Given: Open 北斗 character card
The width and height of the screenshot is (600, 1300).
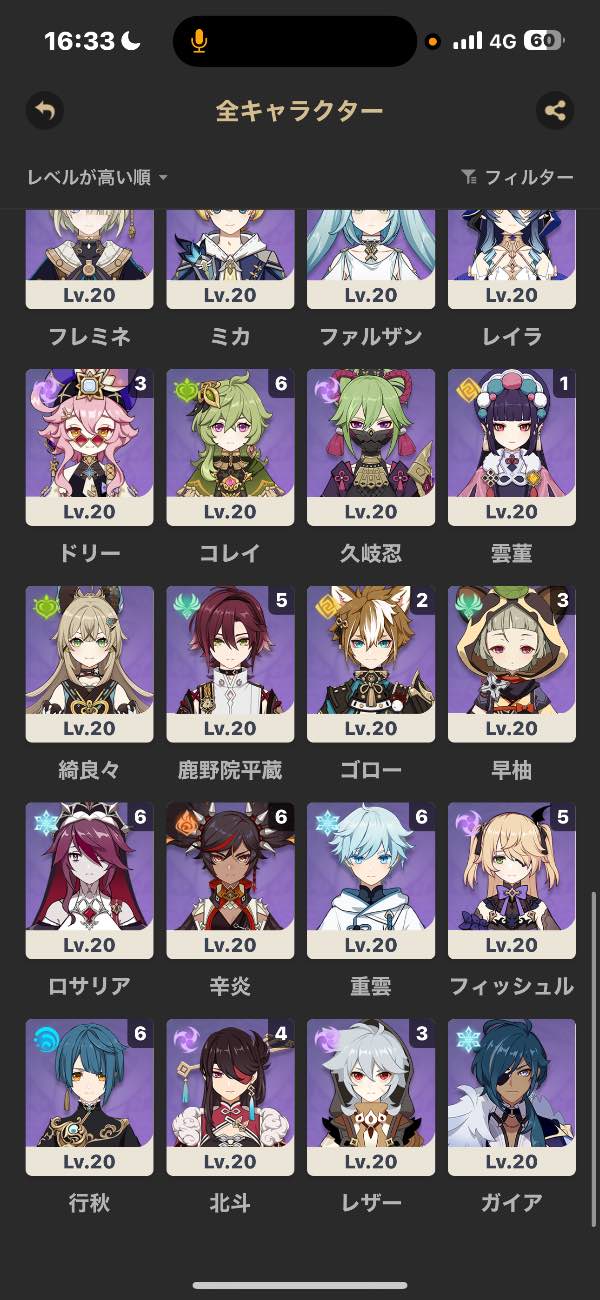Looking at the screenshot, I should pyautogui.click(x=230, y=1097).
